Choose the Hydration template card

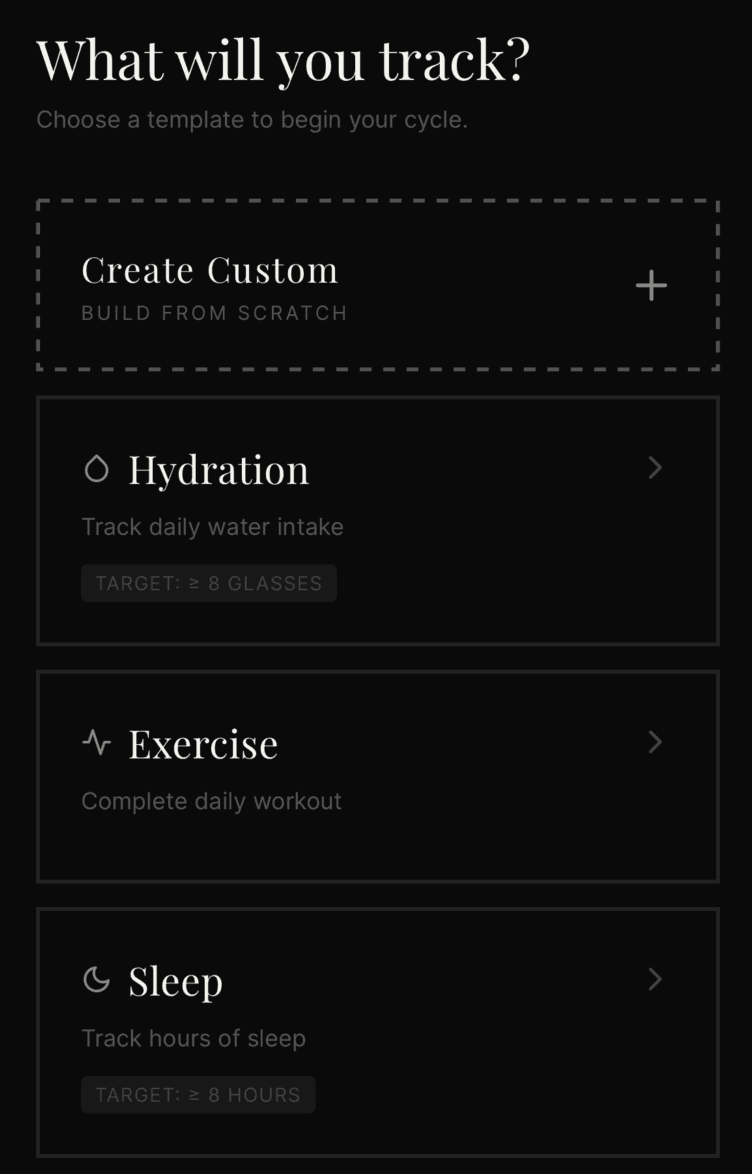point(376,519)
